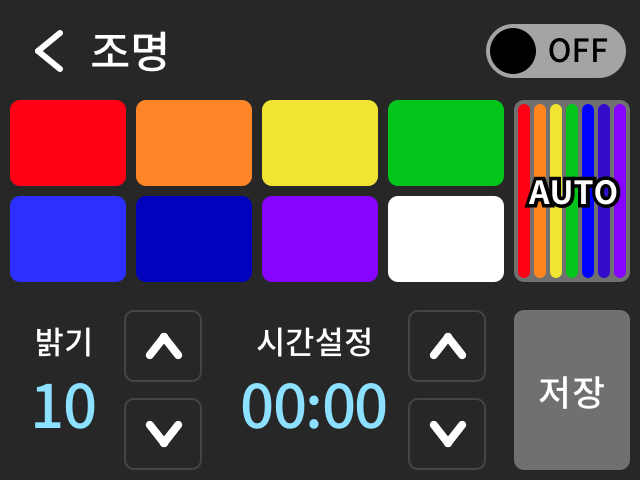Select the green color swatch
The image size is (640, 480).
[x=446, y=143]
